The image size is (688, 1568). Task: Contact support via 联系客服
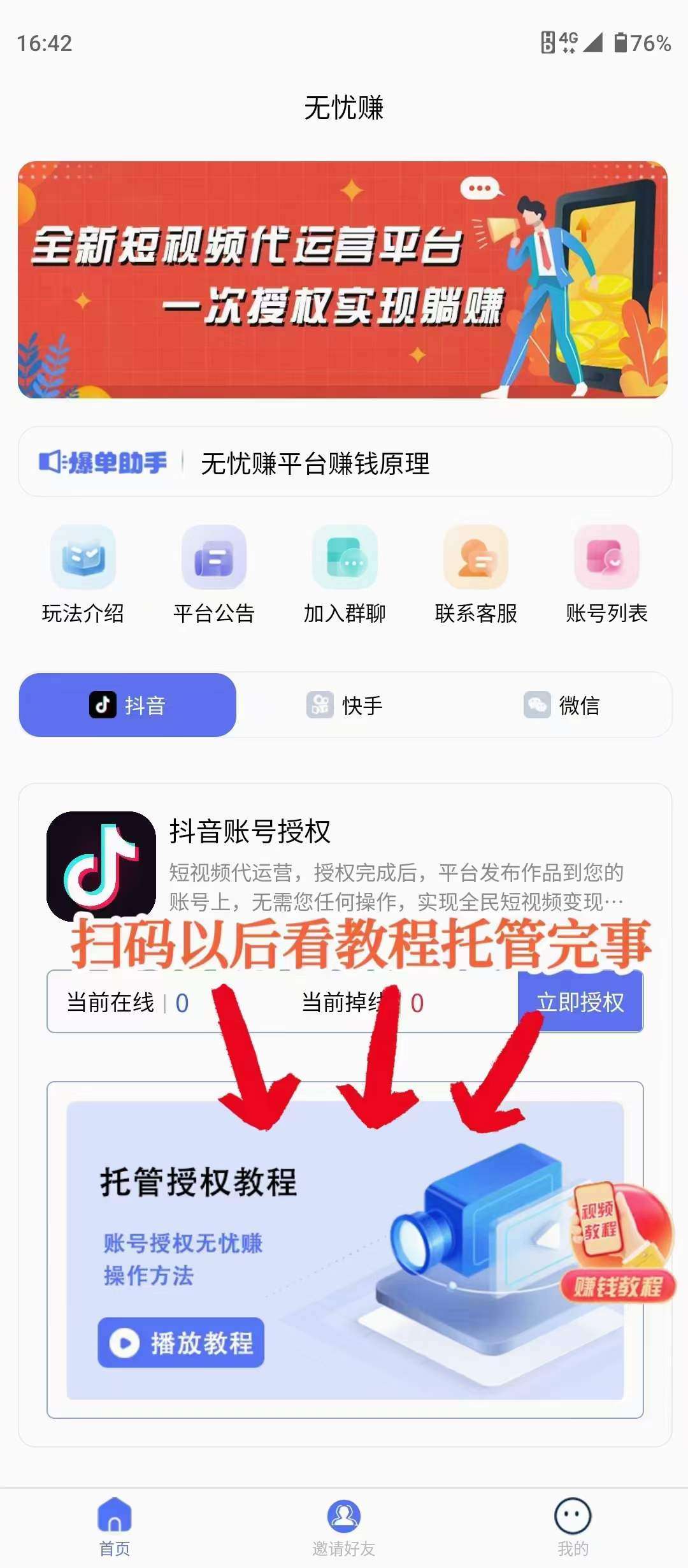click(x=476, y=574)
